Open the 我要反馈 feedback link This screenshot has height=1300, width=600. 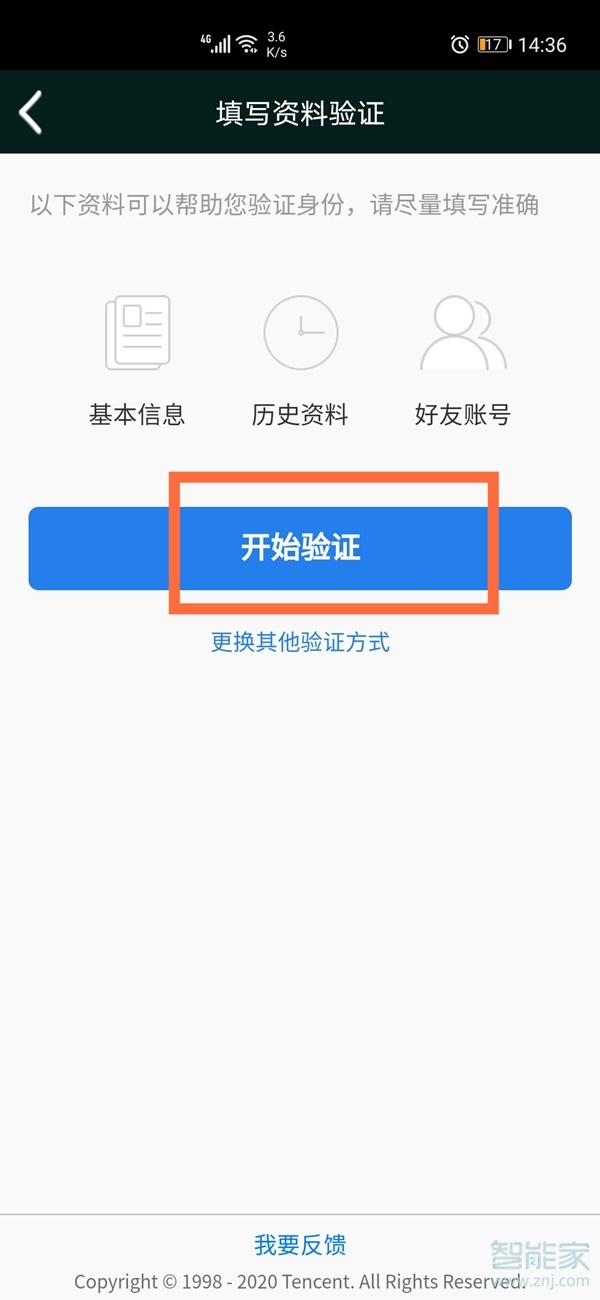(x=300, y=1245)
